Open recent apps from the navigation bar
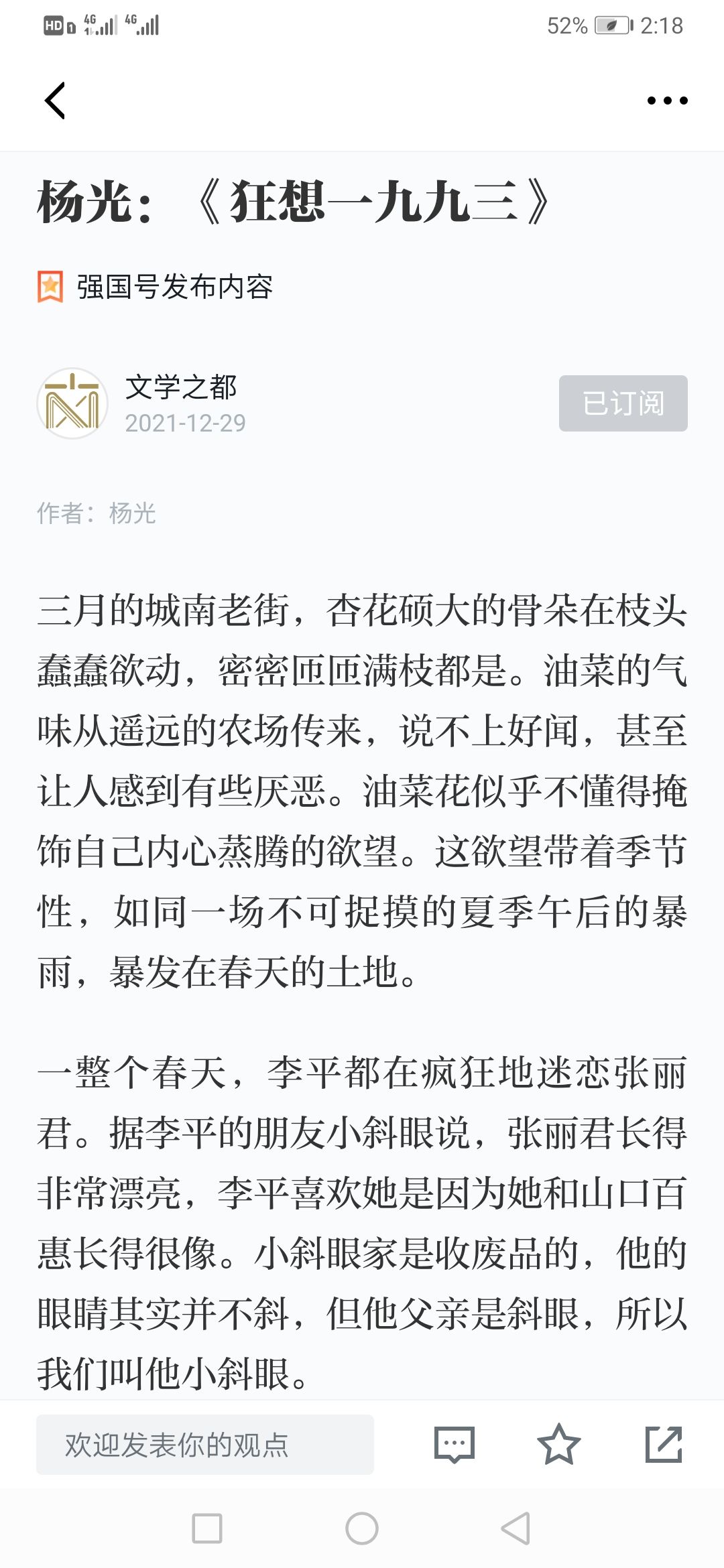This screenshot has height=1568, width=724. tap(207, 1528)
